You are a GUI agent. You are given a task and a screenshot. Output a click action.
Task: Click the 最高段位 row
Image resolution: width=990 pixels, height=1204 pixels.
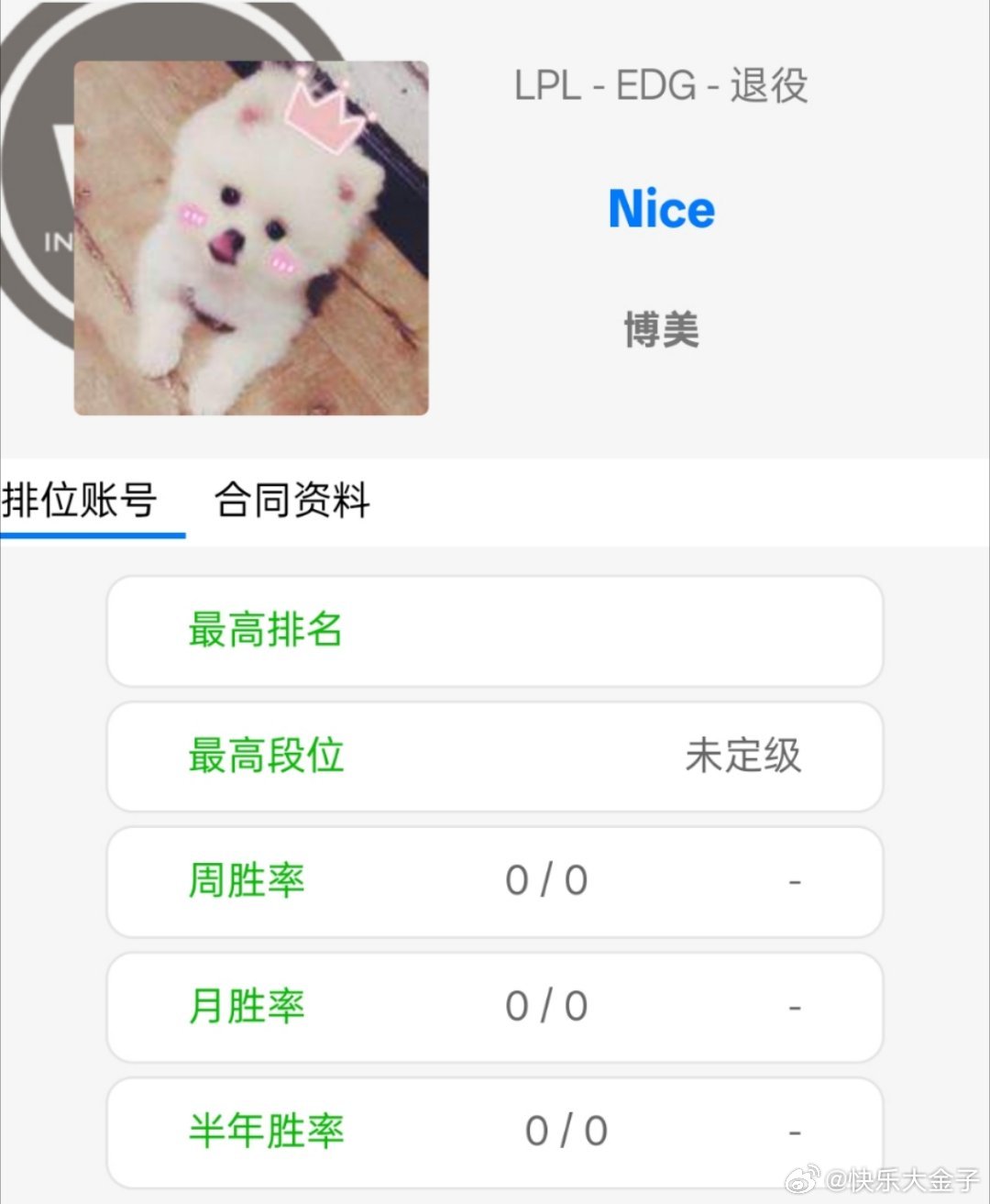(x=495, y=757)
